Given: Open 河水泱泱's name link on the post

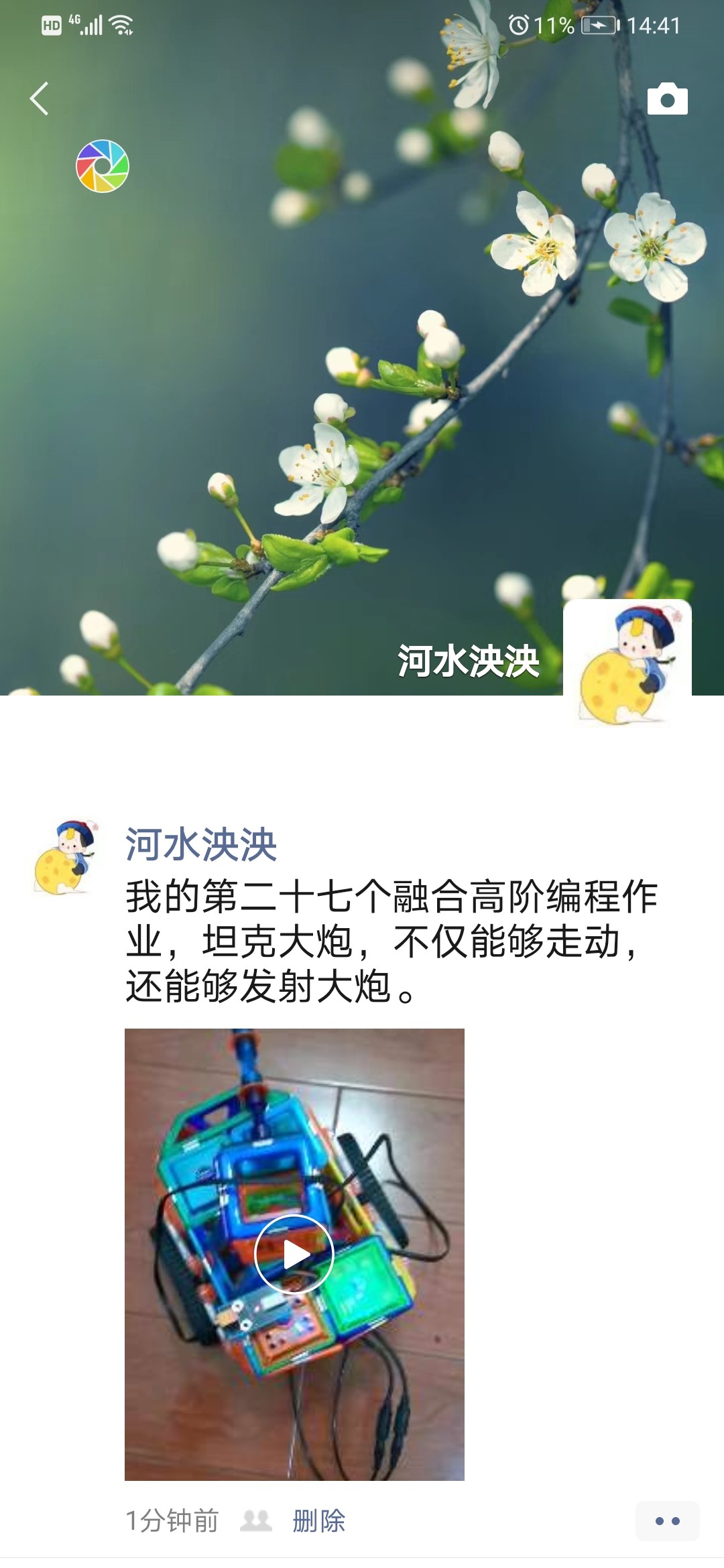Looking at the screenshot, I should tap(201, 844).
